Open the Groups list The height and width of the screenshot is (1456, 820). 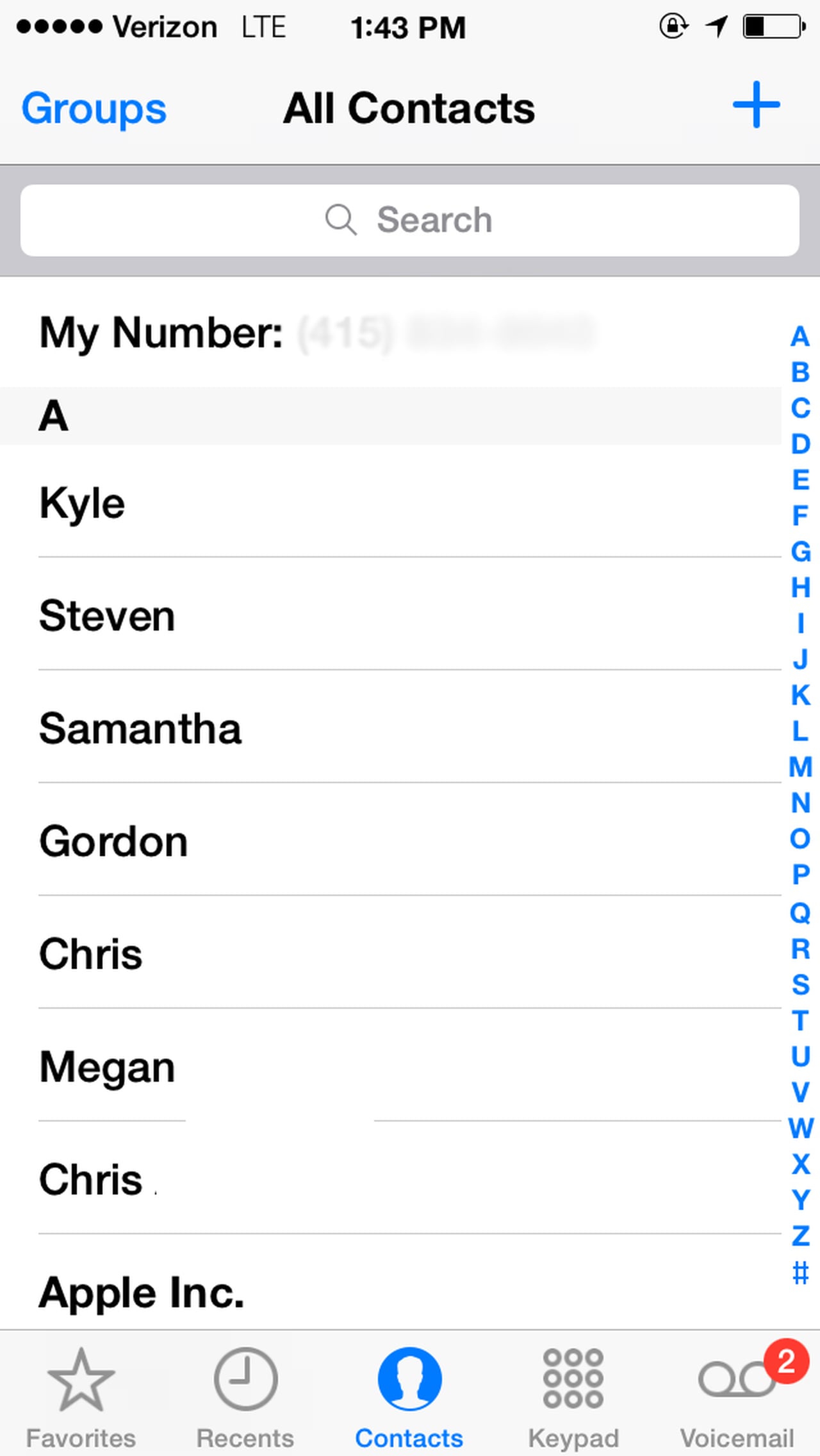pyautogui.click(x=94, y=108)
